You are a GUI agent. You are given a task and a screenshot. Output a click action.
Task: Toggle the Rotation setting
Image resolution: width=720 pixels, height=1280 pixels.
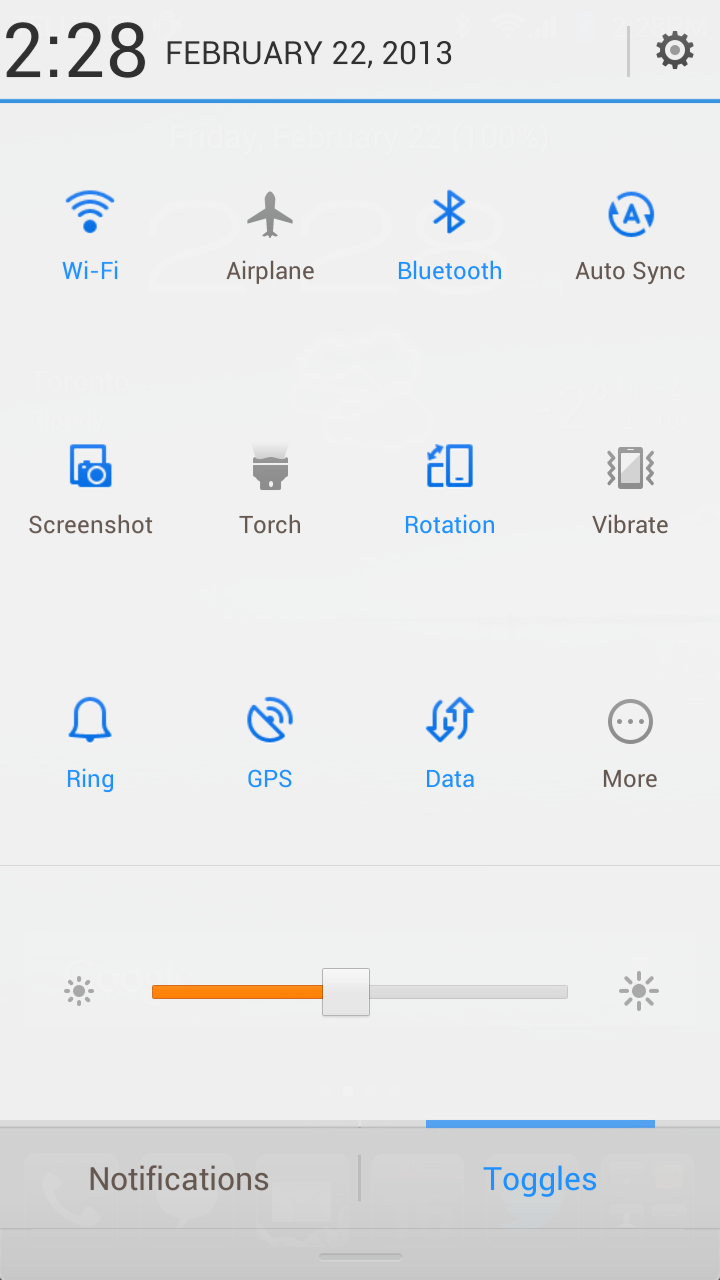(x=450, y=490)
